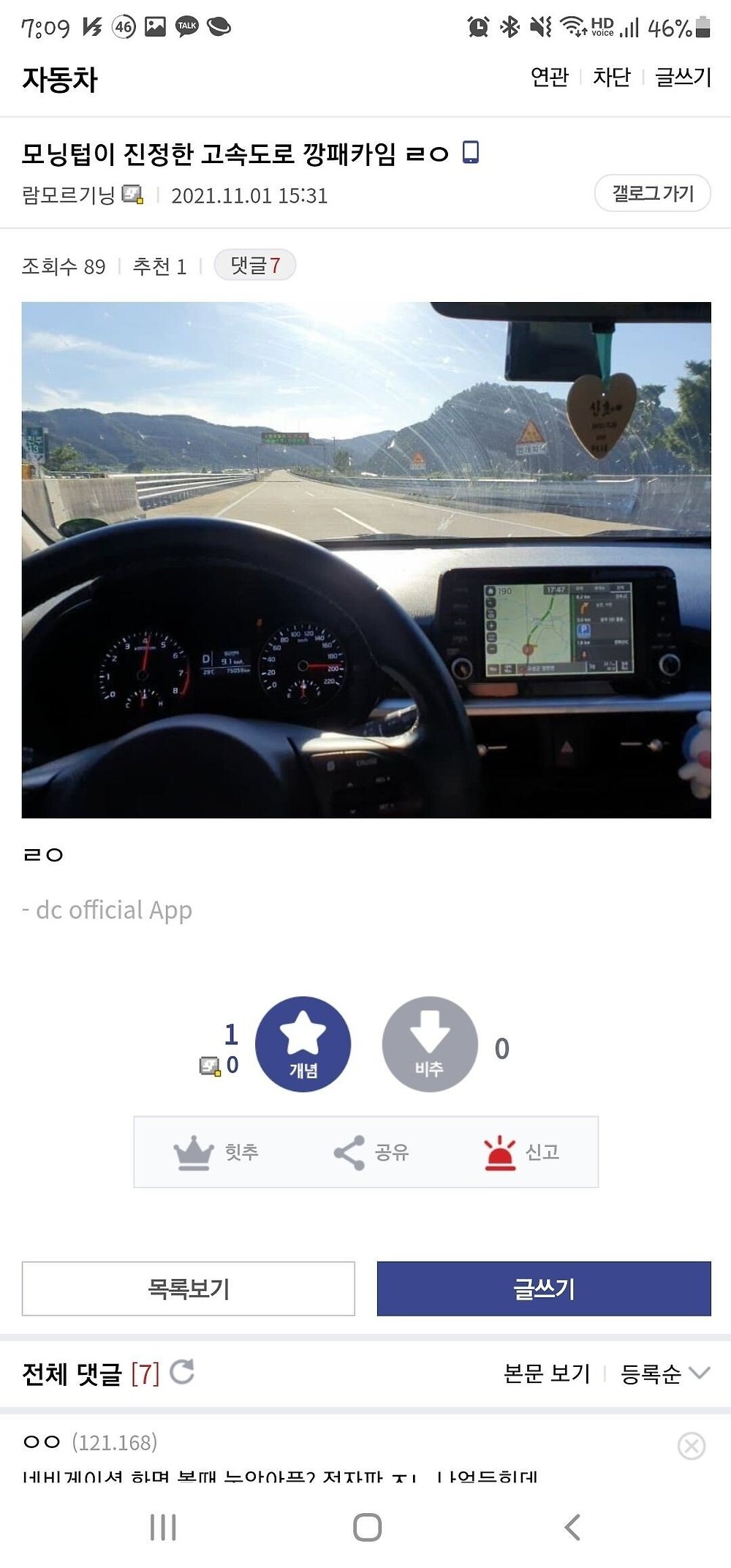731x1568 pixels.
Task: Report the post with 신고
Action: coord(521,1152)
